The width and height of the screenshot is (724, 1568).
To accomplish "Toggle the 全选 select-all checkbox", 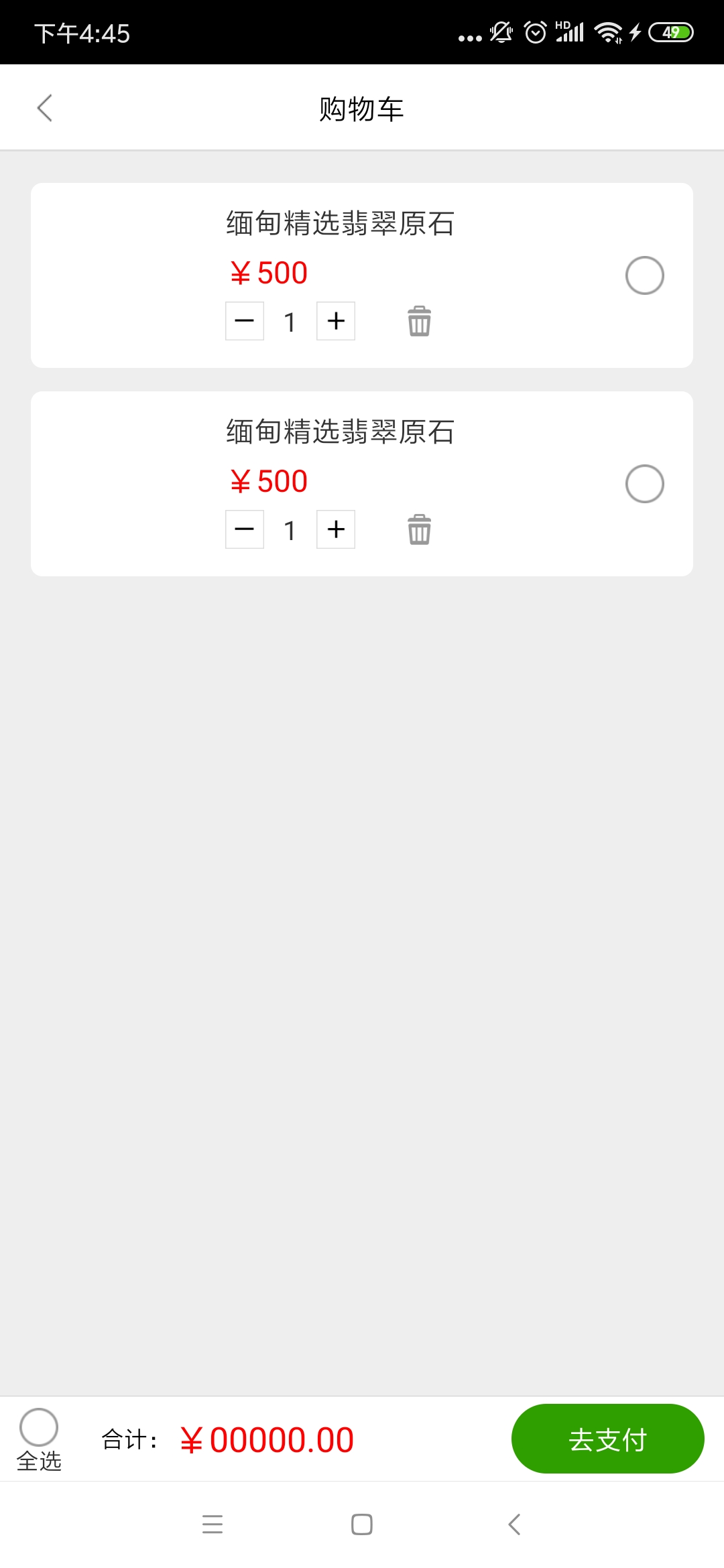I will [39, 1427].
